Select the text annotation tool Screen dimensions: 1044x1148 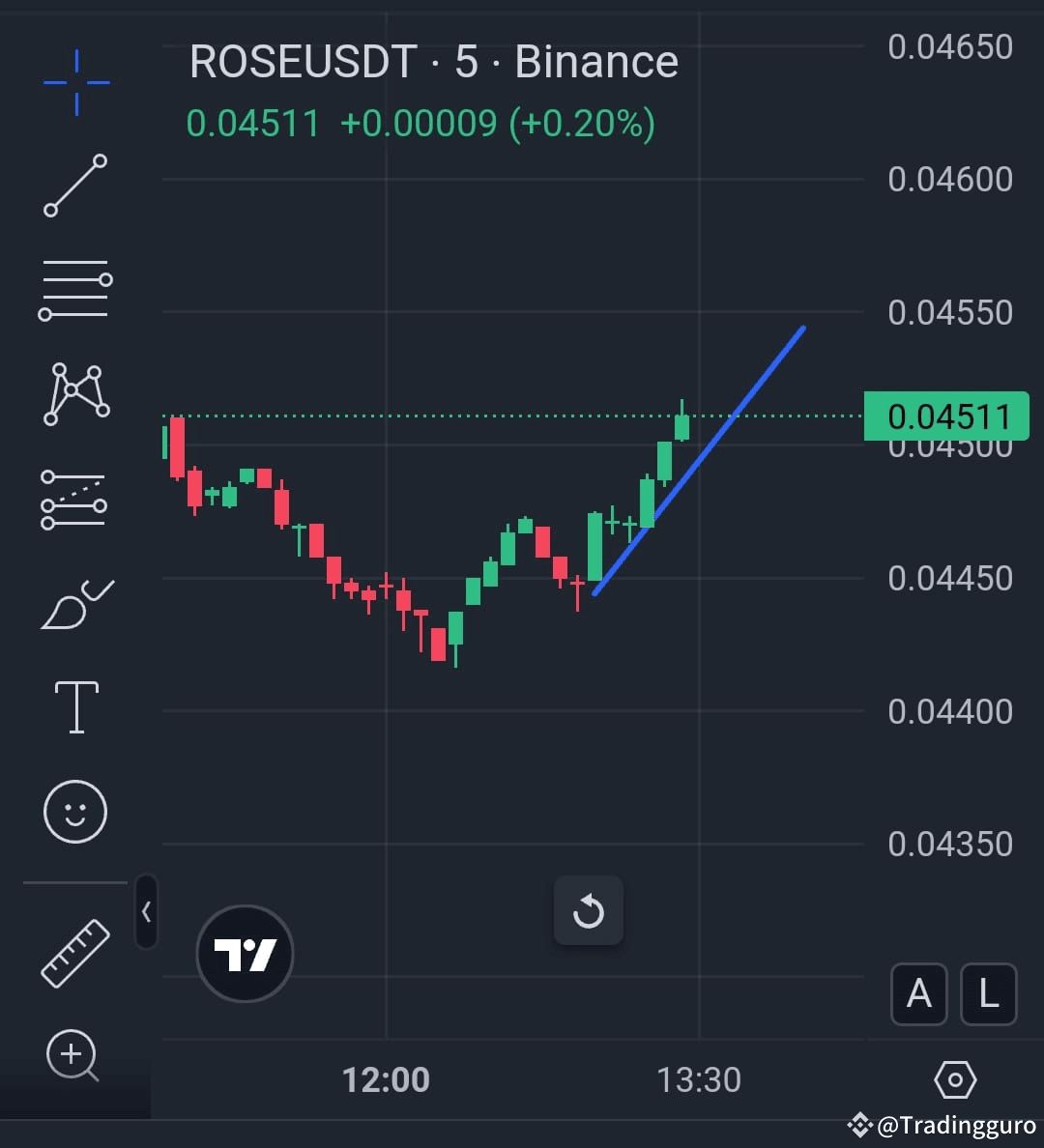[x=74, y=705]
